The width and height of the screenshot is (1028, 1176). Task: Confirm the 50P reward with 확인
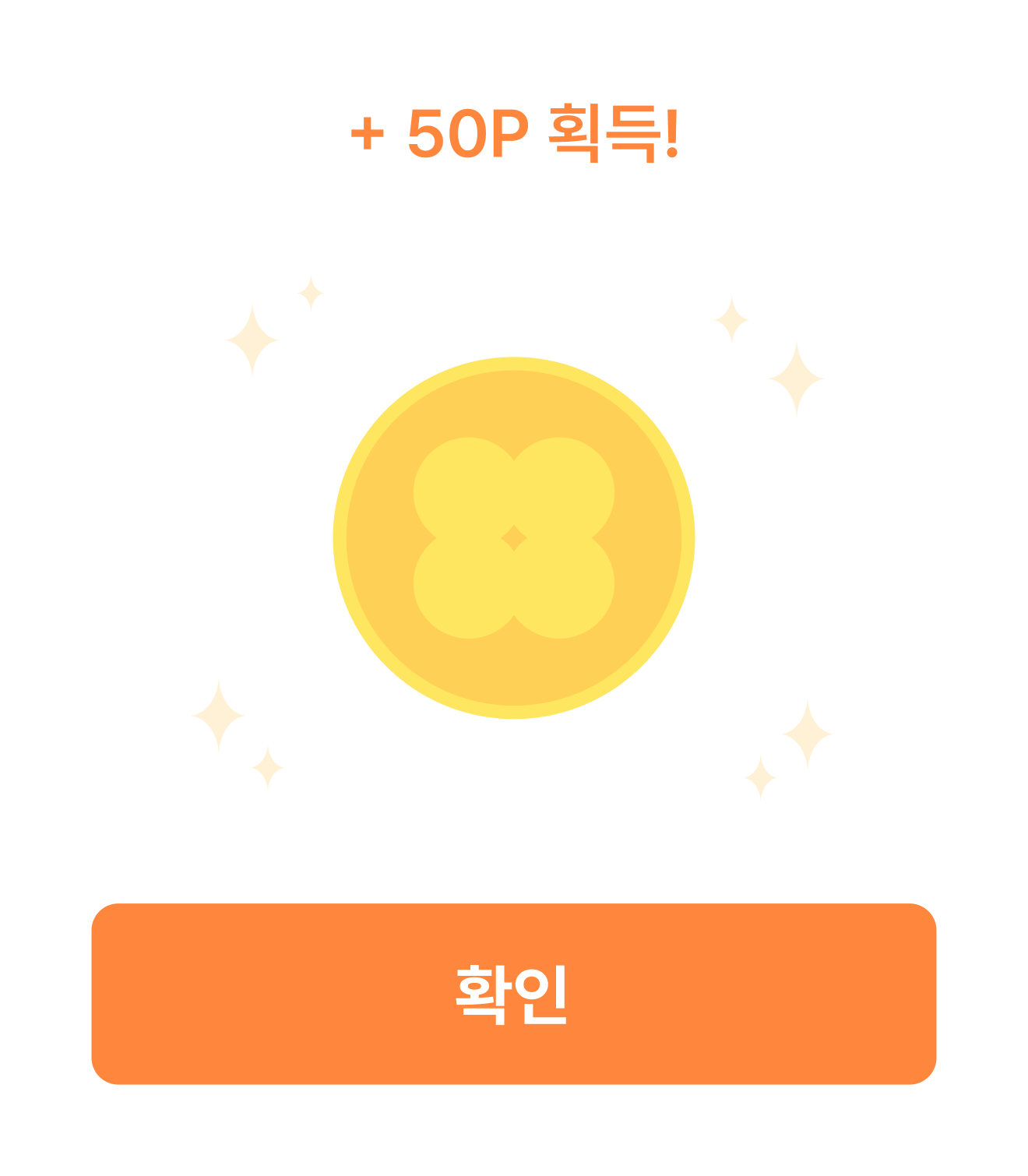(x=513, y=993)
